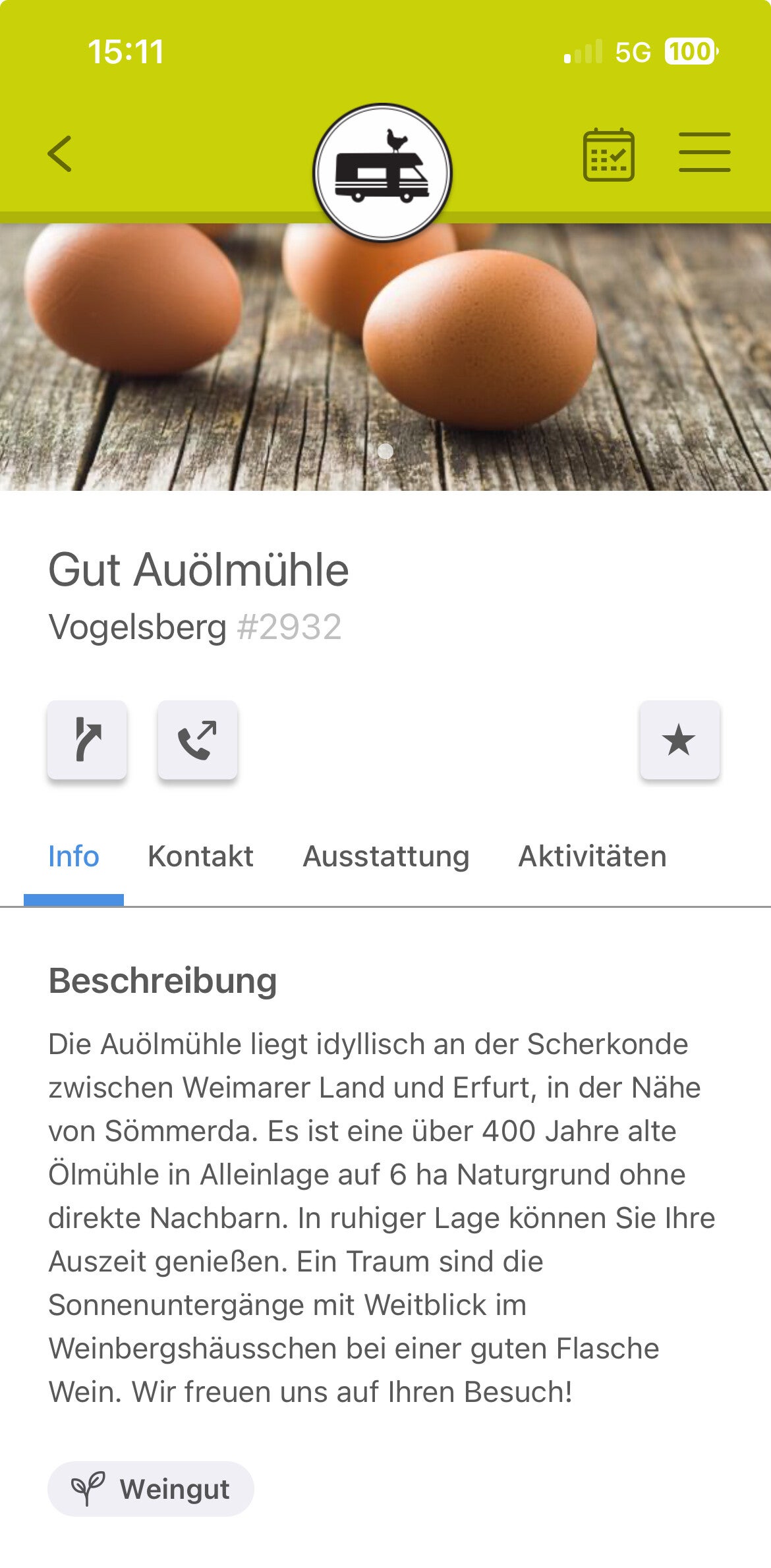Open the calendar booking icon

click(608, 155)
